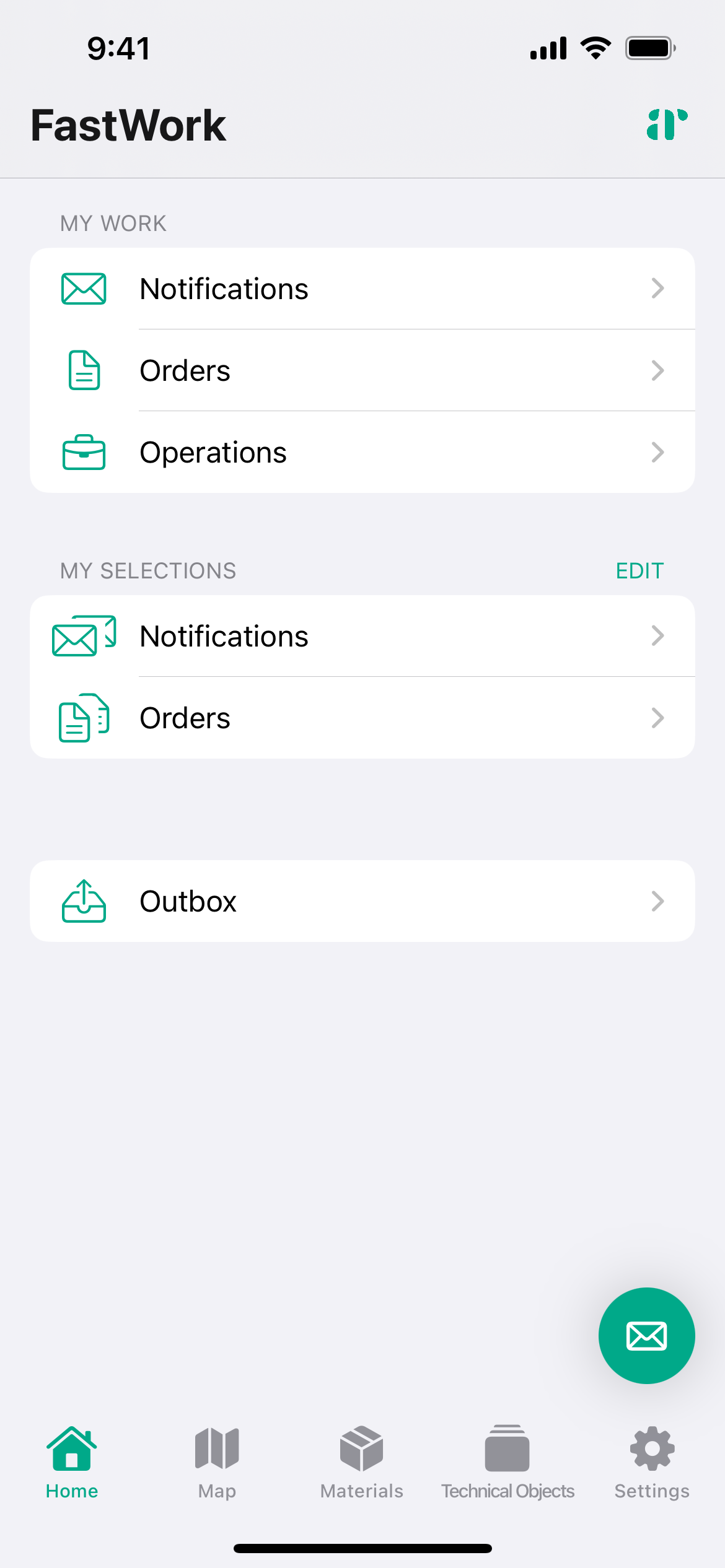Tap EDIT next to My Selections
The height and width of the screenshot is (1568, 725).
[x=639, y=570]
